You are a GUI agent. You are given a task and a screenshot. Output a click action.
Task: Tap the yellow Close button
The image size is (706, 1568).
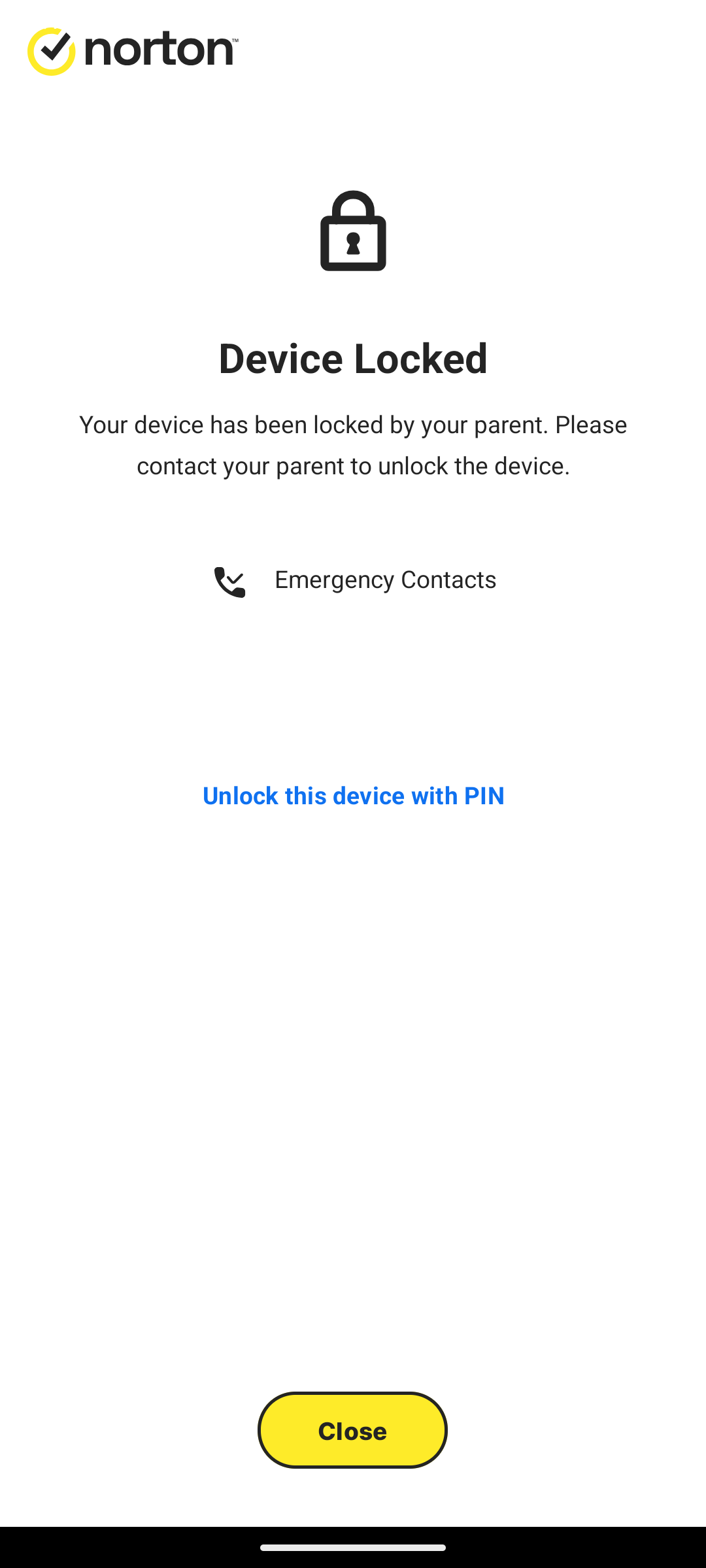coord(352,1430)
